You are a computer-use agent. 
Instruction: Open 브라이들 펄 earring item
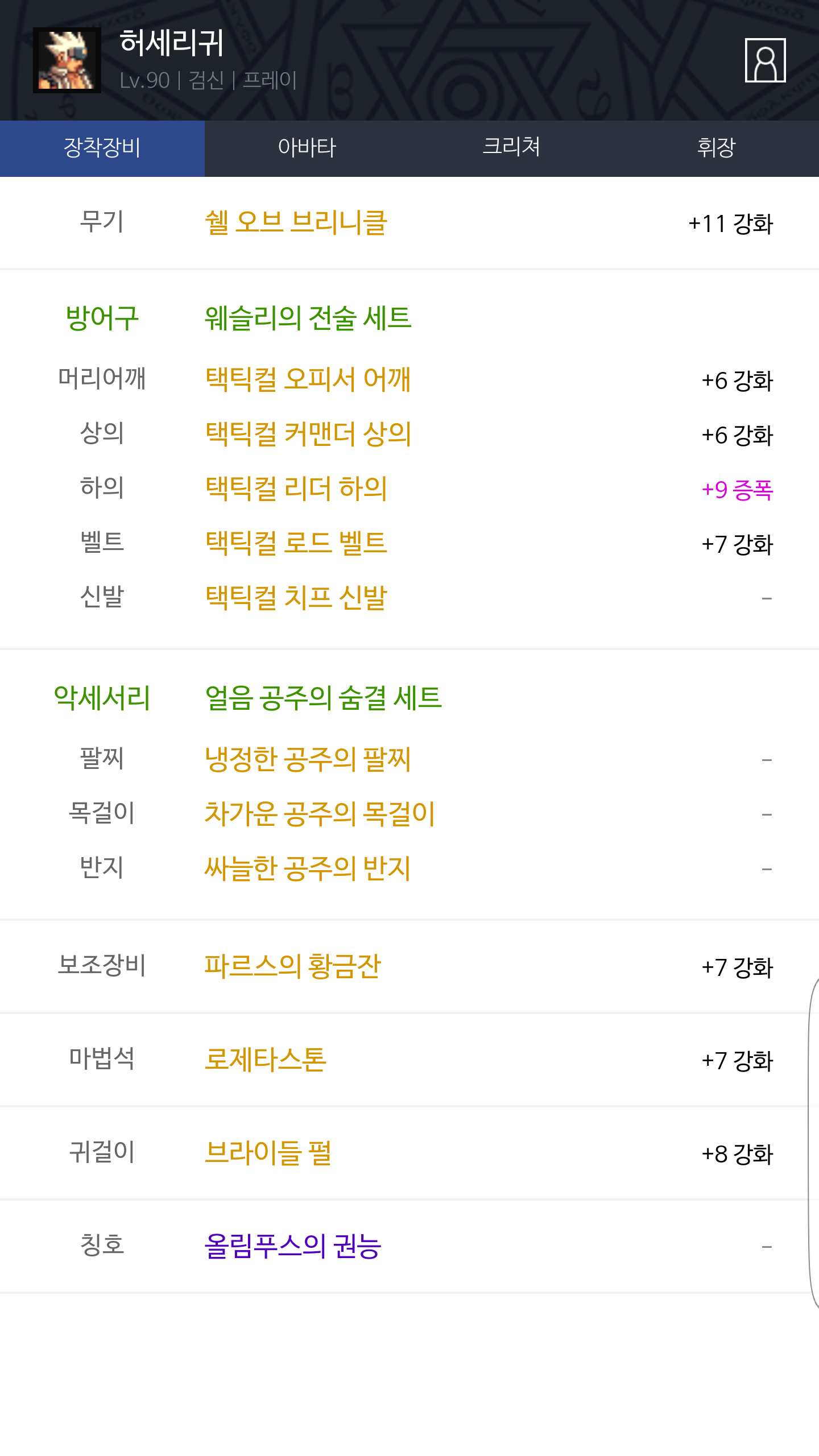(268, 1153)
